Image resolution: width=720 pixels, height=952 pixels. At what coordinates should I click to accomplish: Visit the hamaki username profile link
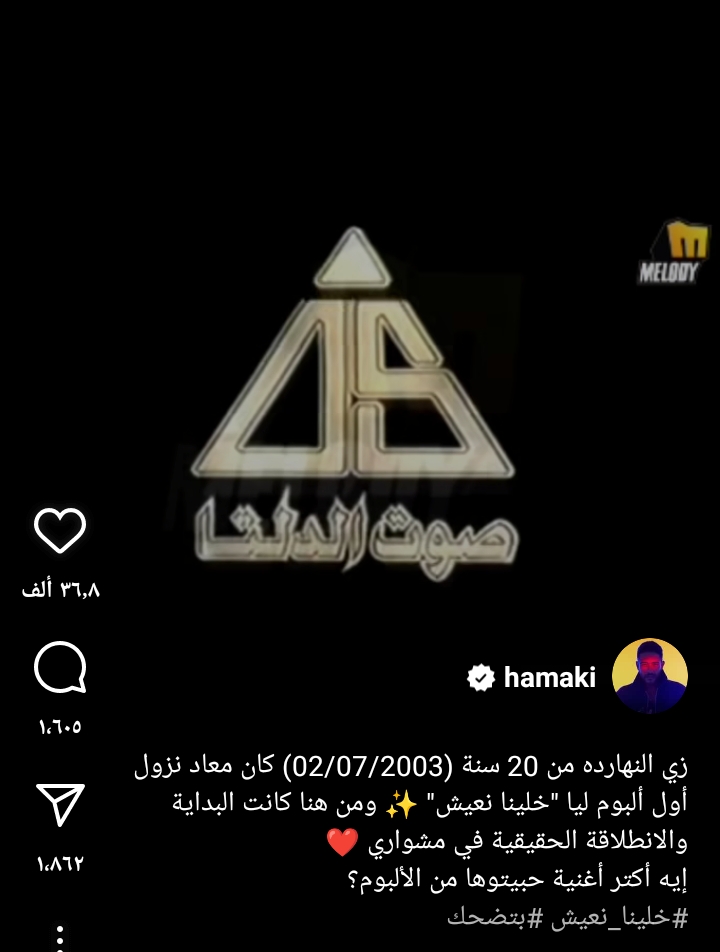549,678
